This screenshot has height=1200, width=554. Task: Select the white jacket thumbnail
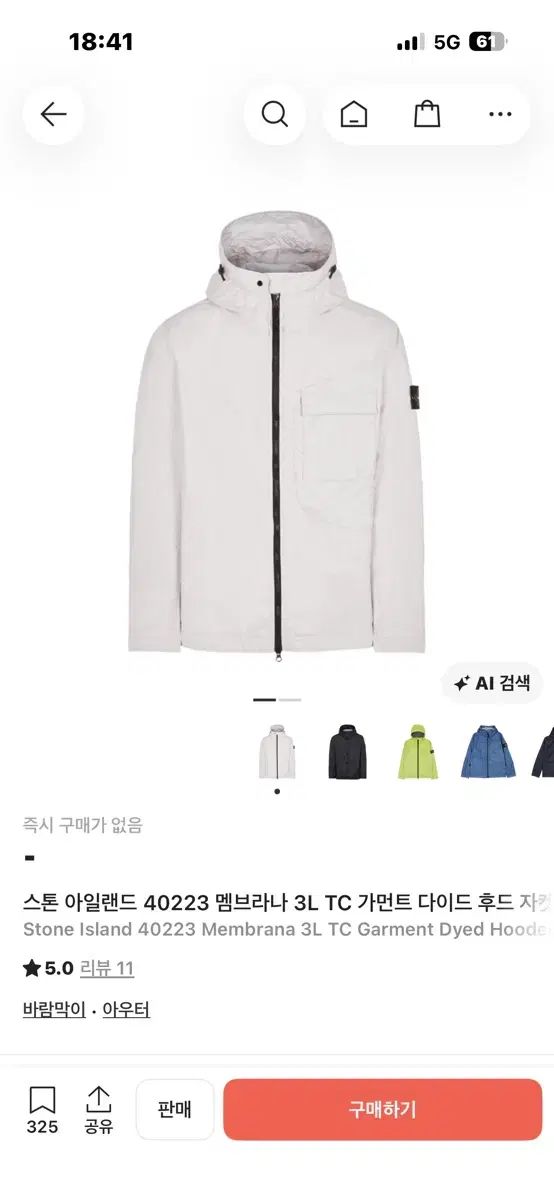[277, 752]
